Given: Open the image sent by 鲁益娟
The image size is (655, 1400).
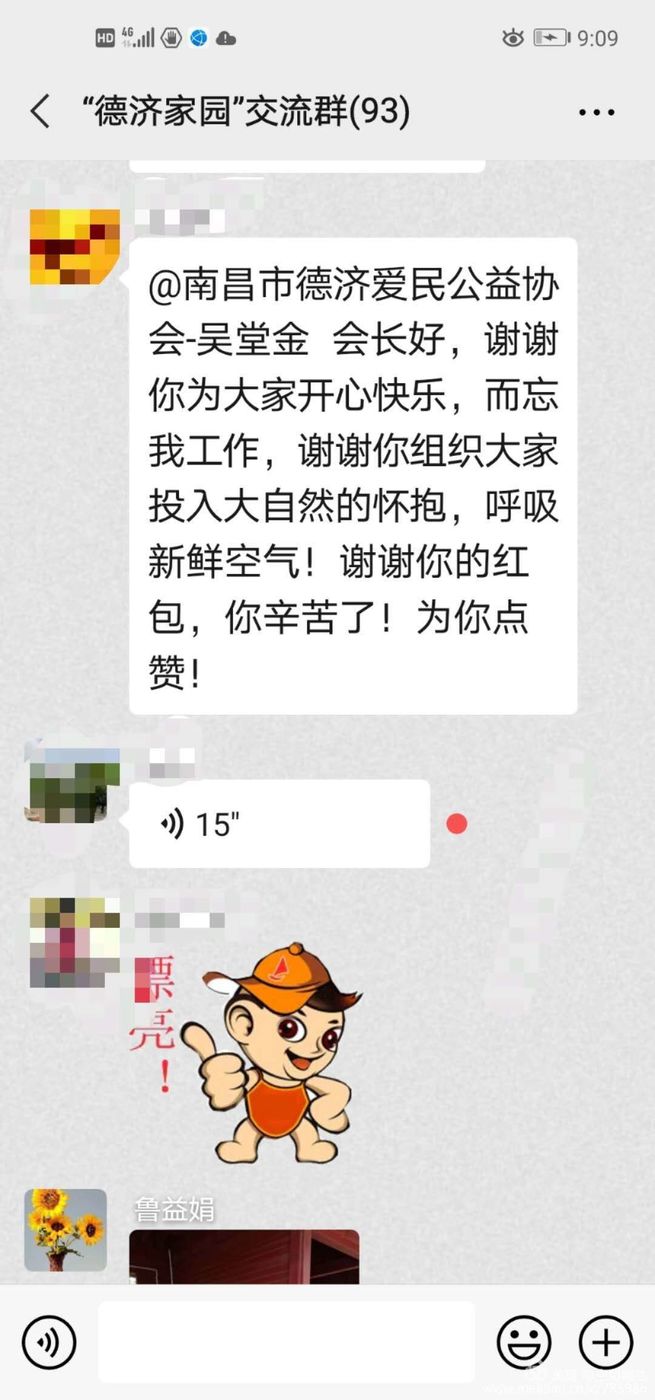Looking at the screenshot, I should pos(244,1256).
